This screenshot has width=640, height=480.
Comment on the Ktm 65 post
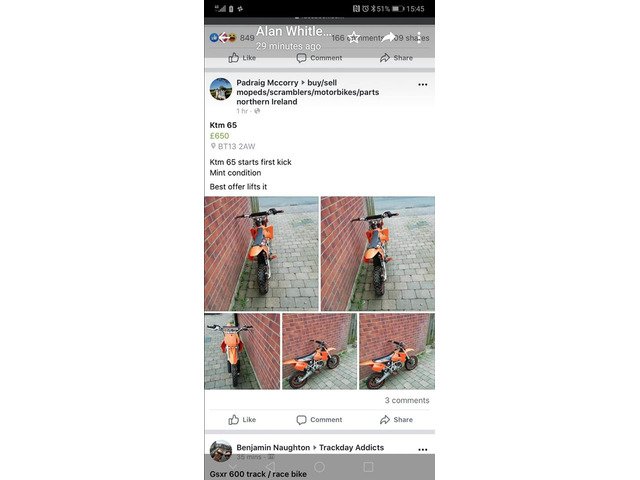tap(319, 420)
